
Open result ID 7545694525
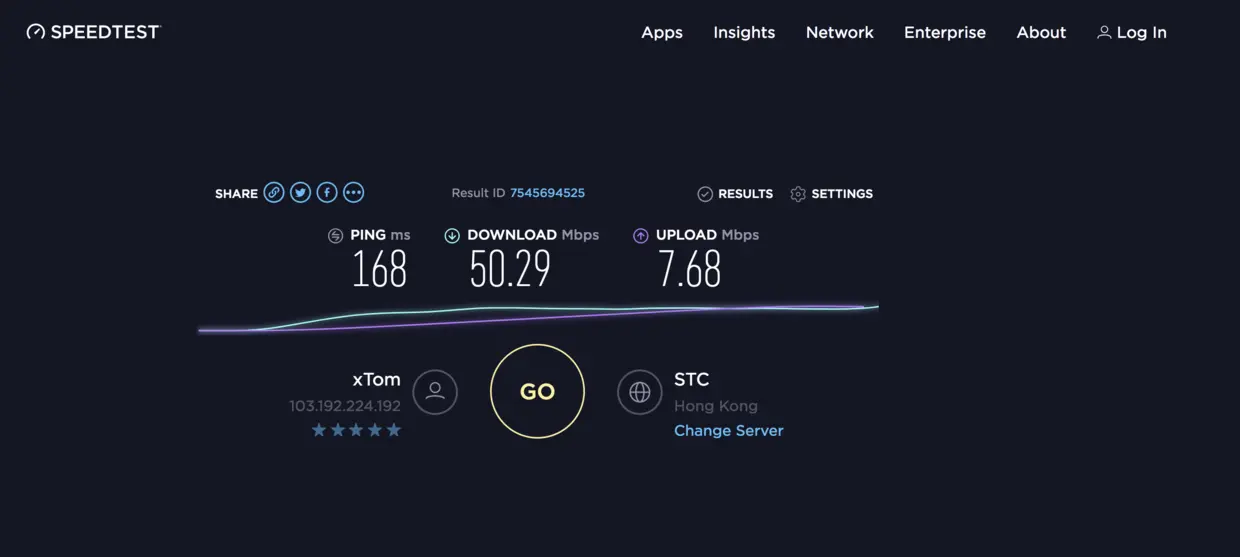click(x=547, y=193)
